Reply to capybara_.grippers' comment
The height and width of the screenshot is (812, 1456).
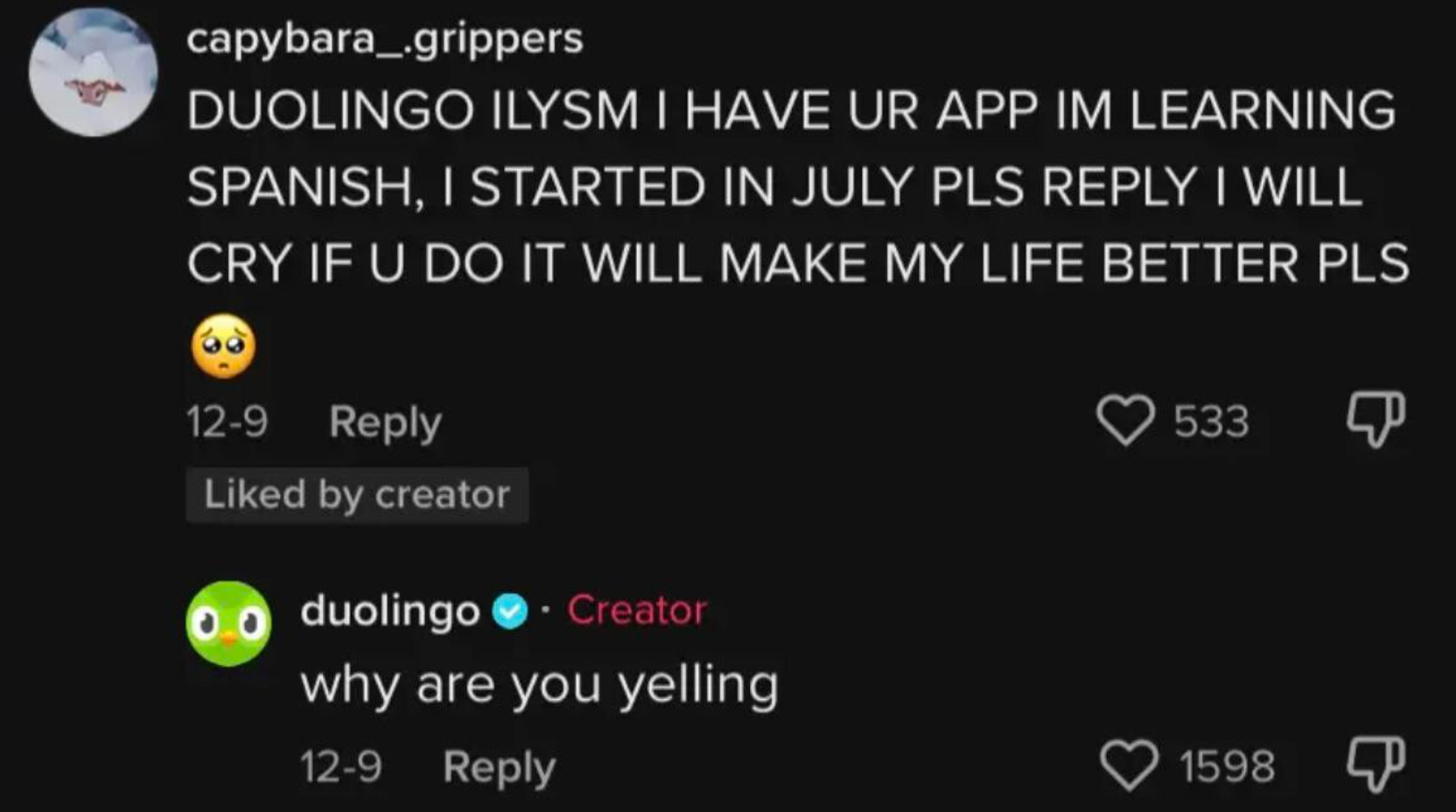pyautogui.click(x=385, y=423)
